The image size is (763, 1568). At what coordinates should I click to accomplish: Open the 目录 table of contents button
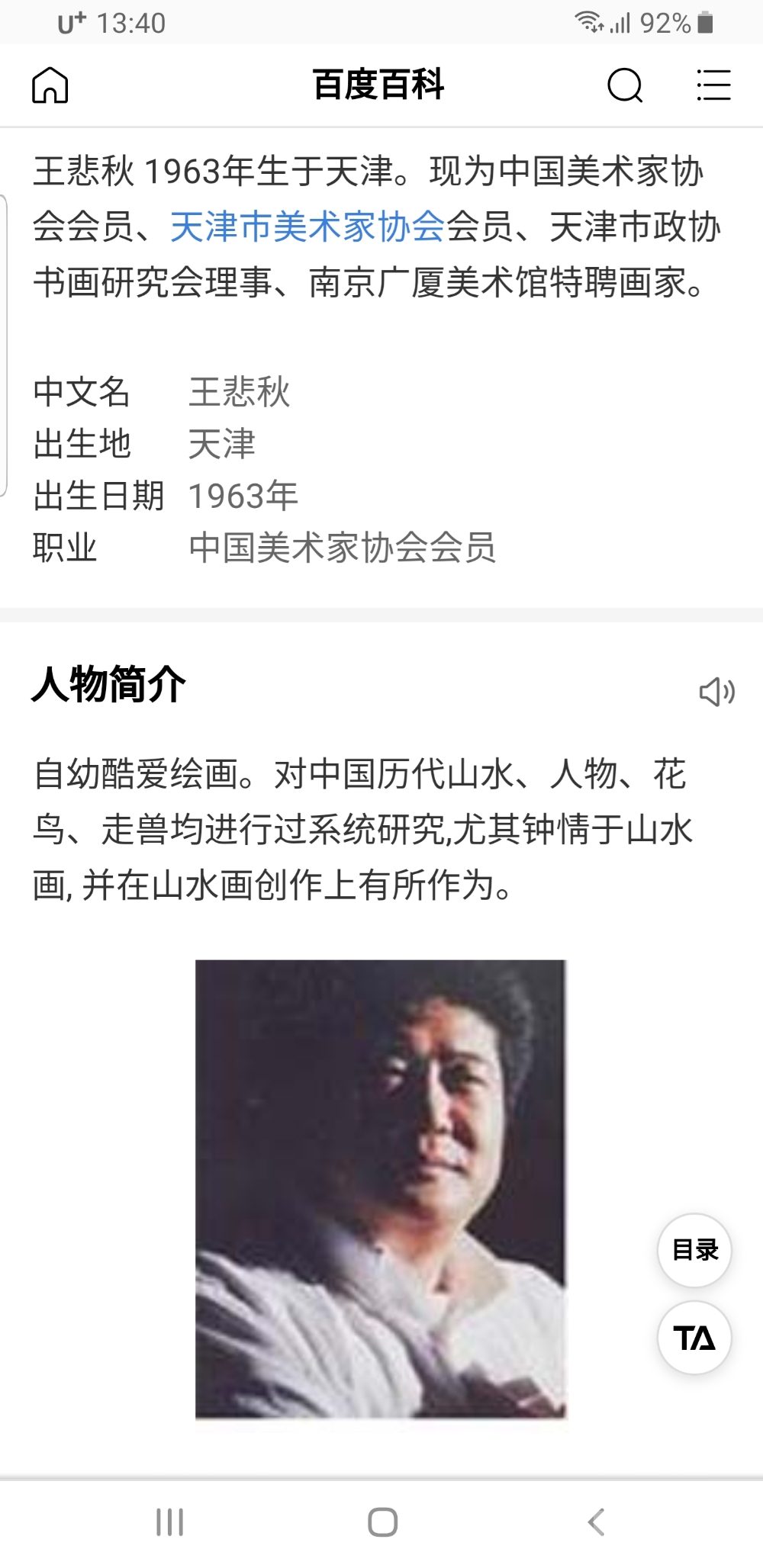694,1249
